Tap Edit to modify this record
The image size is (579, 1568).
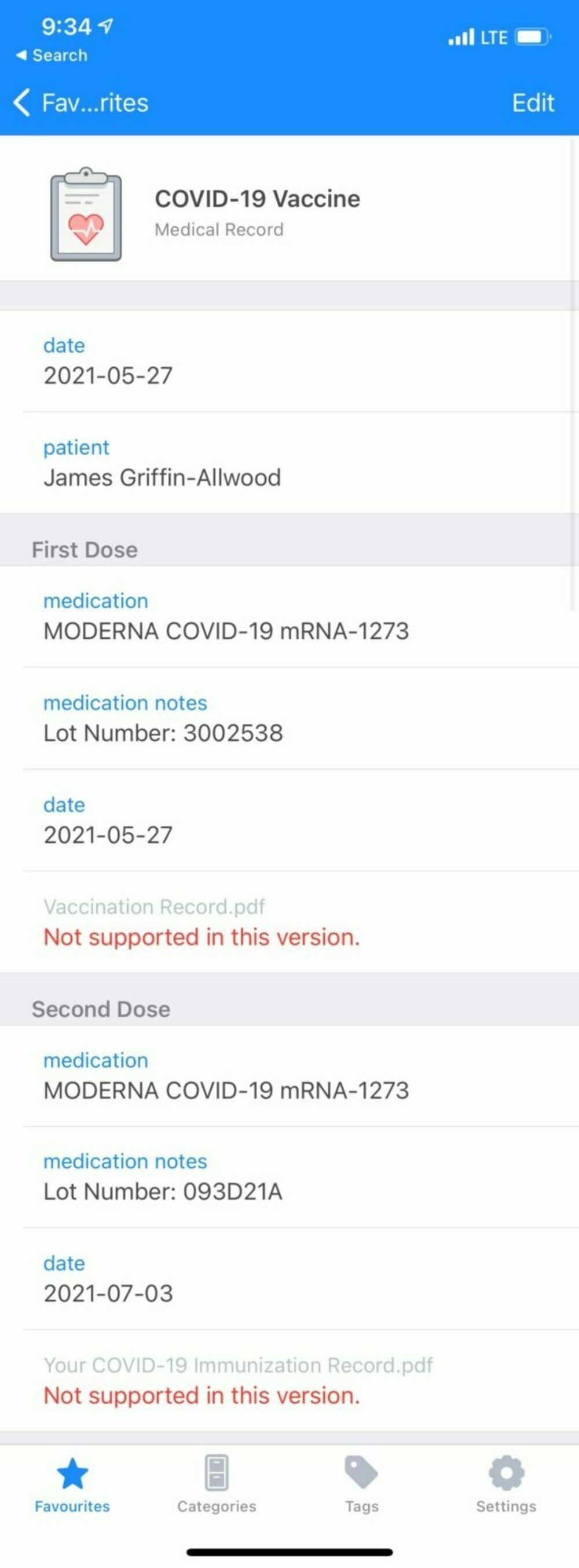532,103
